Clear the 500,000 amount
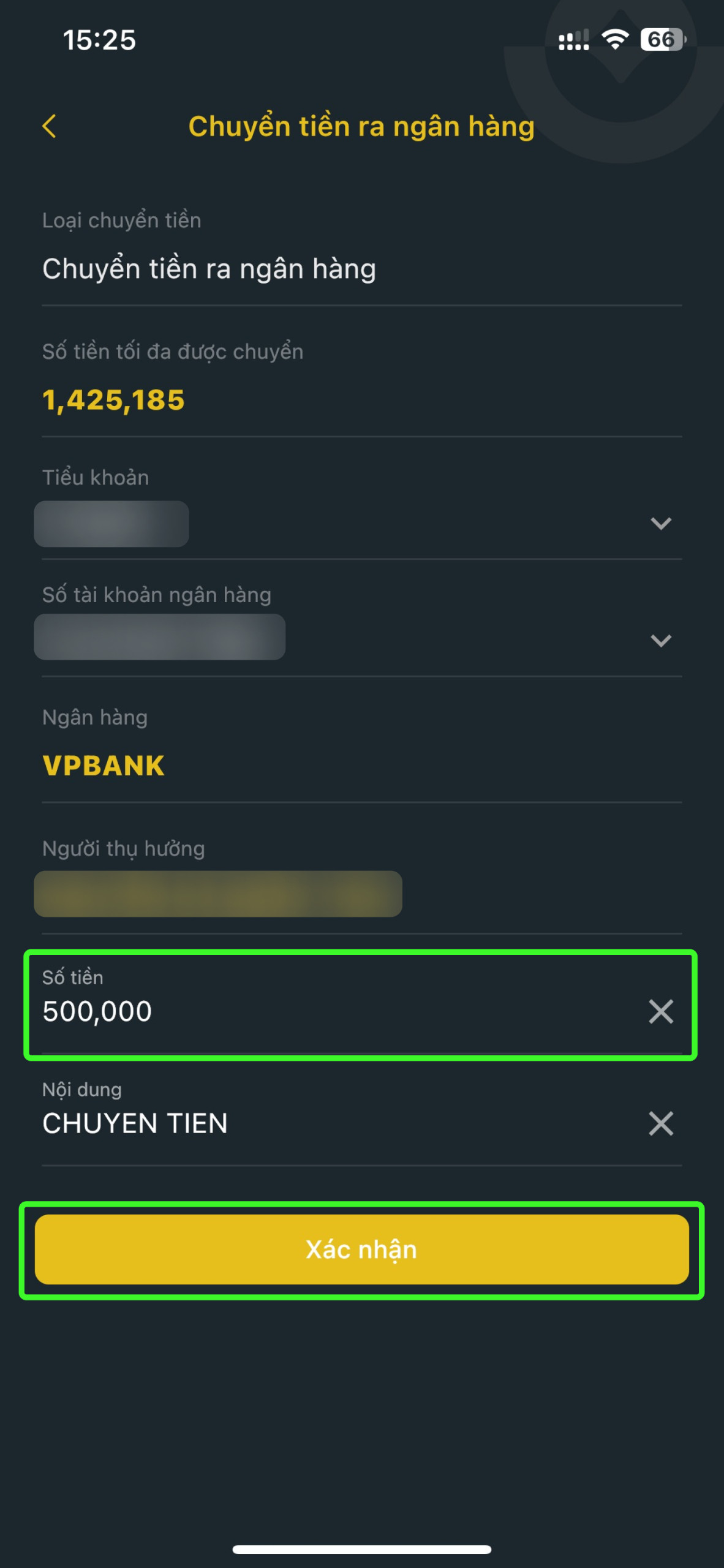The image size is (724, 1568). tap(661, 1011)
